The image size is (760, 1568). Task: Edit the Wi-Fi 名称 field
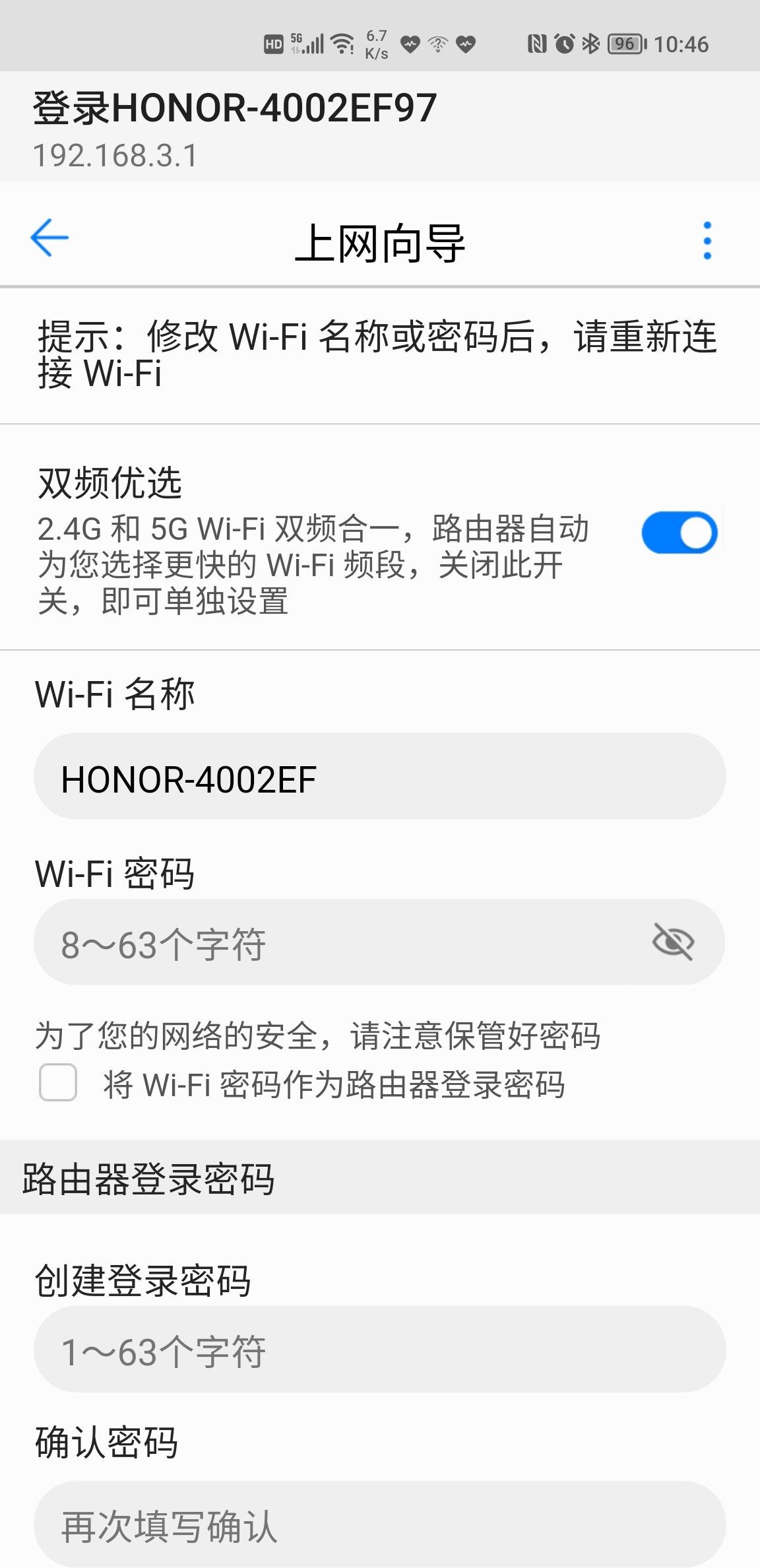click(379, 777)
